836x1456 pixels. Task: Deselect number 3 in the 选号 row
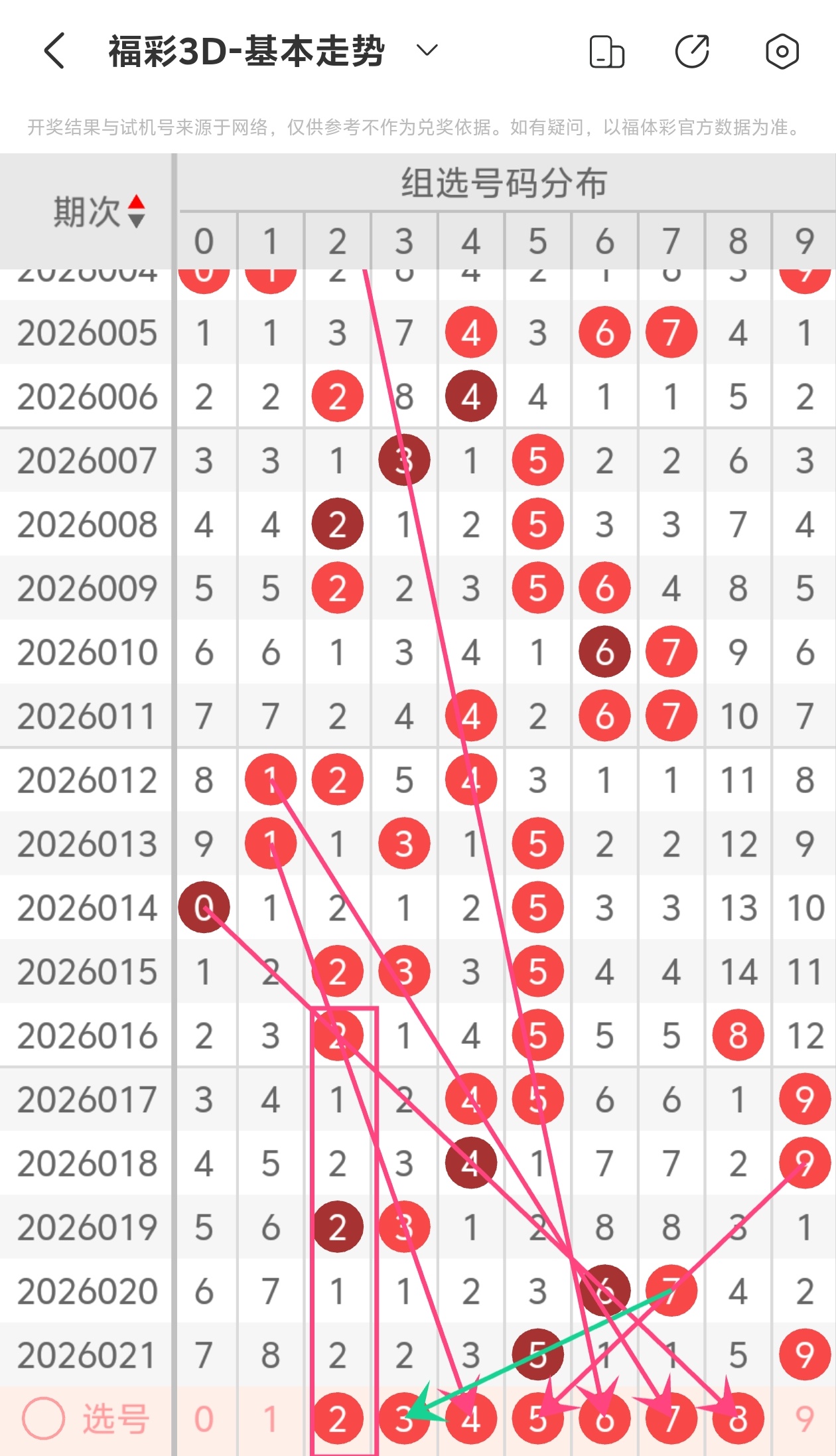pyautogui.click(x=404, y=1420)
